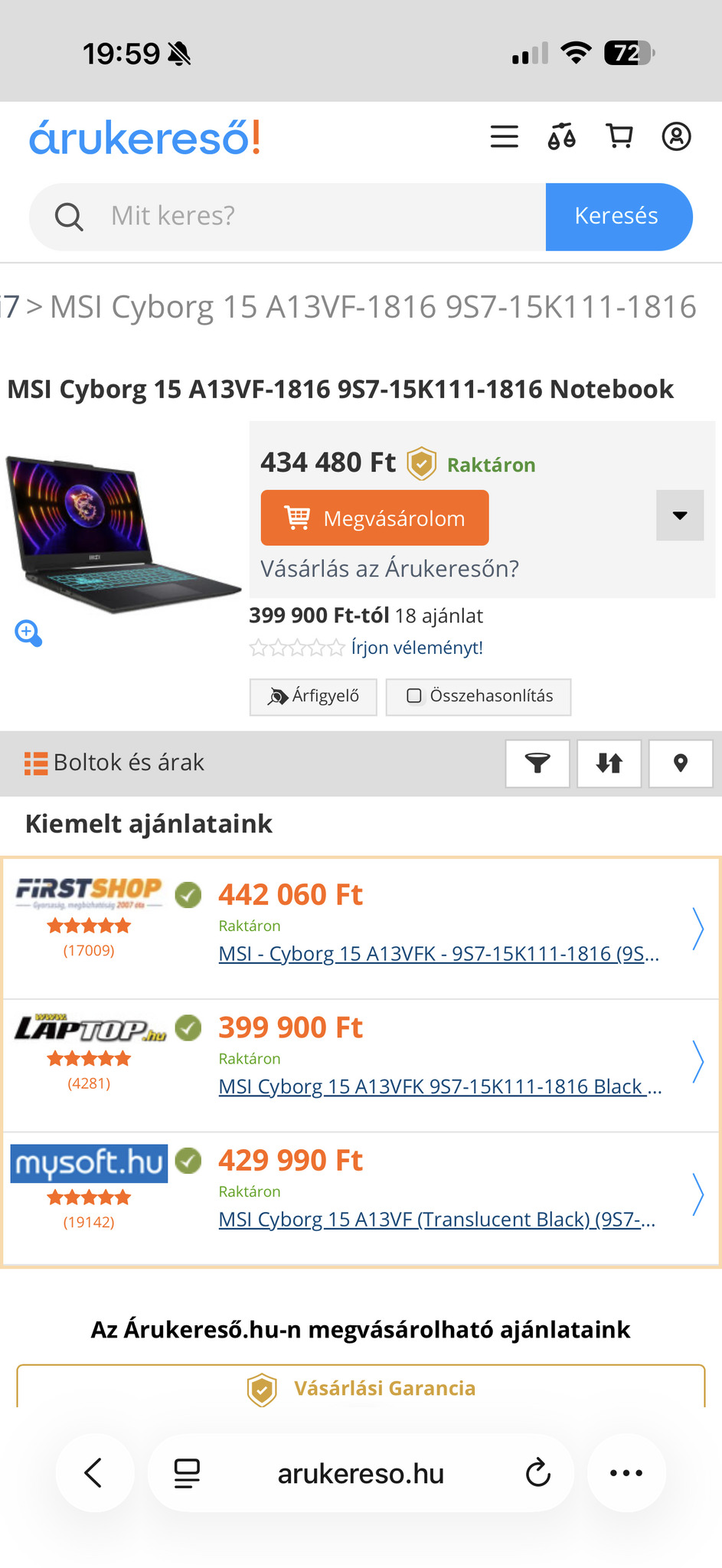Viewport: 722px width, 1568px height.
Task: Filter shops by location pin
Action: pyautogui.click(x=680, y=763)
